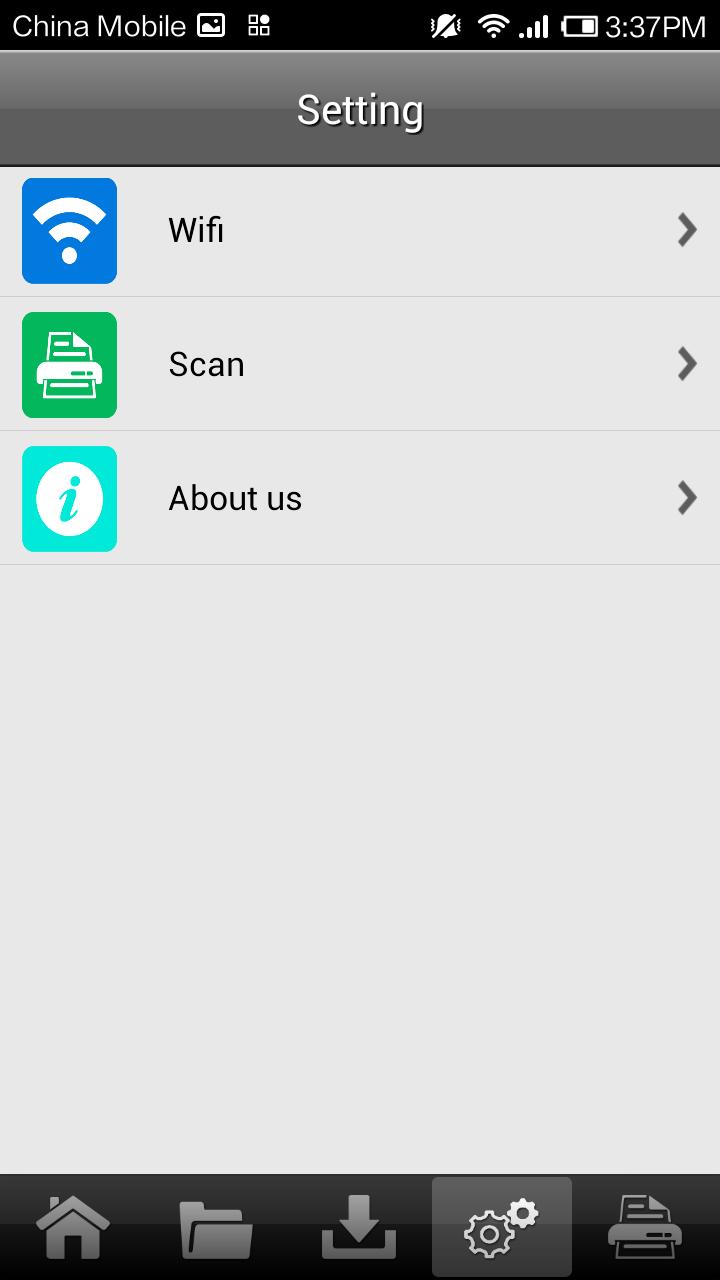Viewport: 720px width, 1280px height.
Task: Select the green Scan printer icon
Action: coord(69,364)
